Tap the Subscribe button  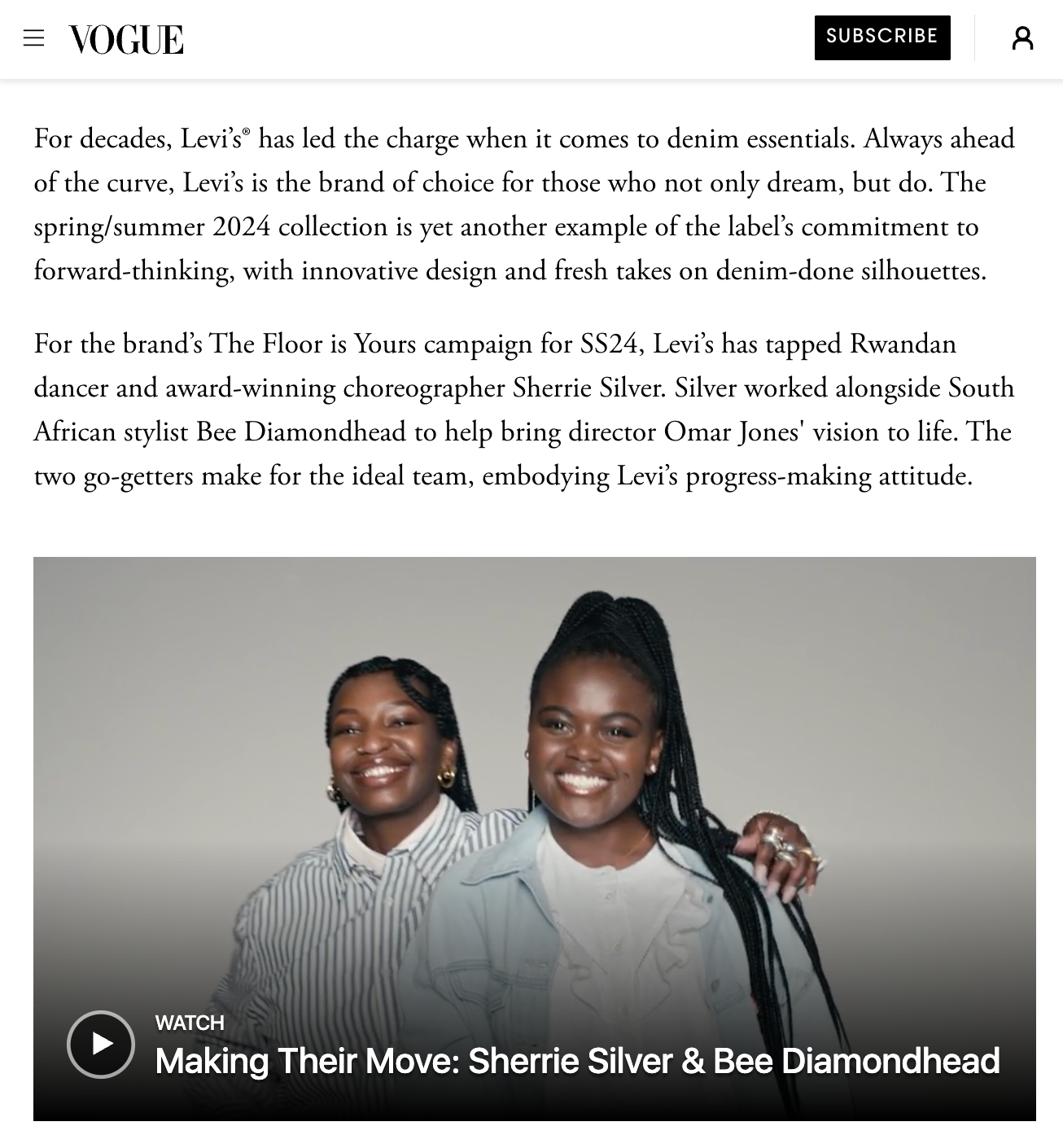[881, 37]
